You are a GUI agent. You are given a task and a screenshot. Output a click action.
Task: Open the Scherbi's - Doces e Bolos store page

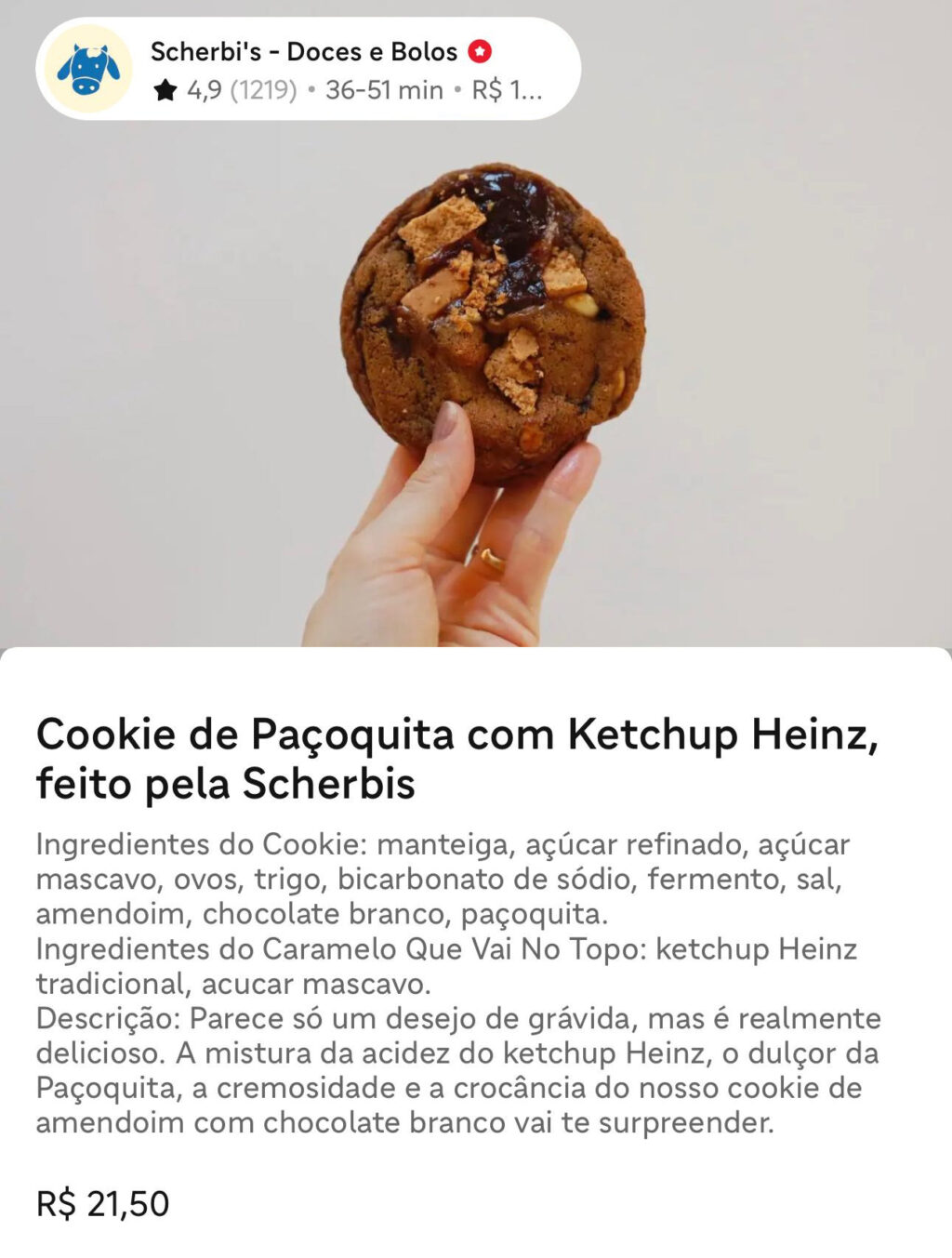(297, 54)
